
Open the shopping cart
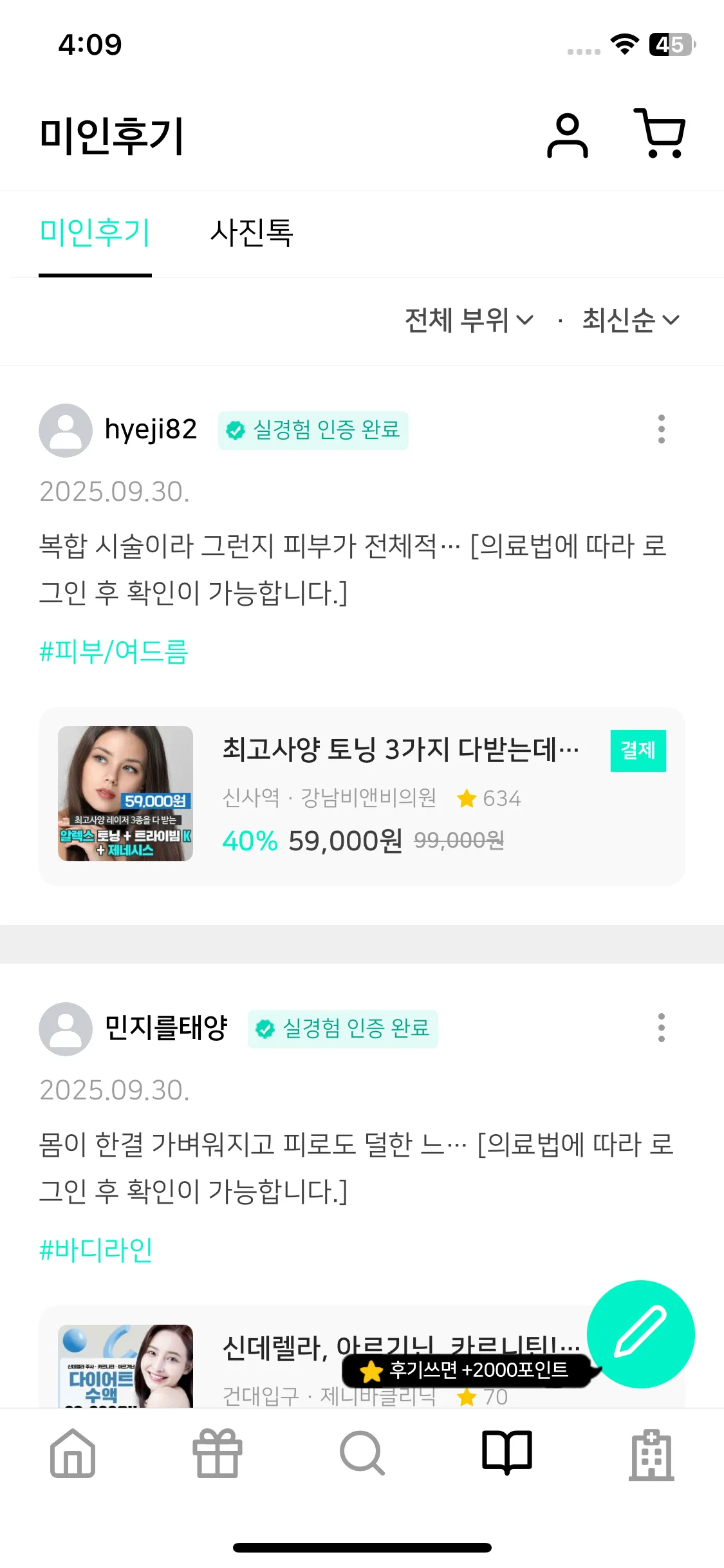660,134
